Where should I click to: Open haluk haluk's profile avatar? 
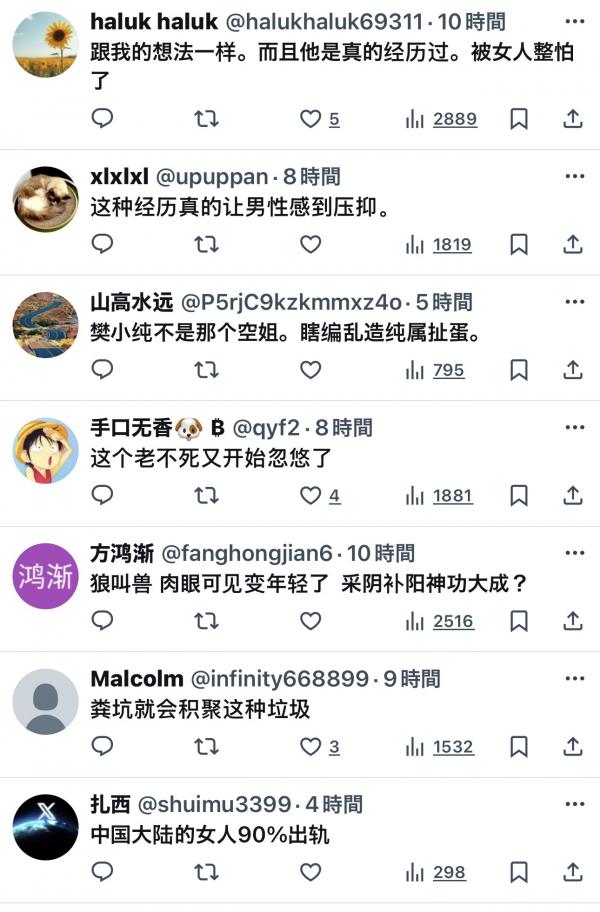pos(45,45)
